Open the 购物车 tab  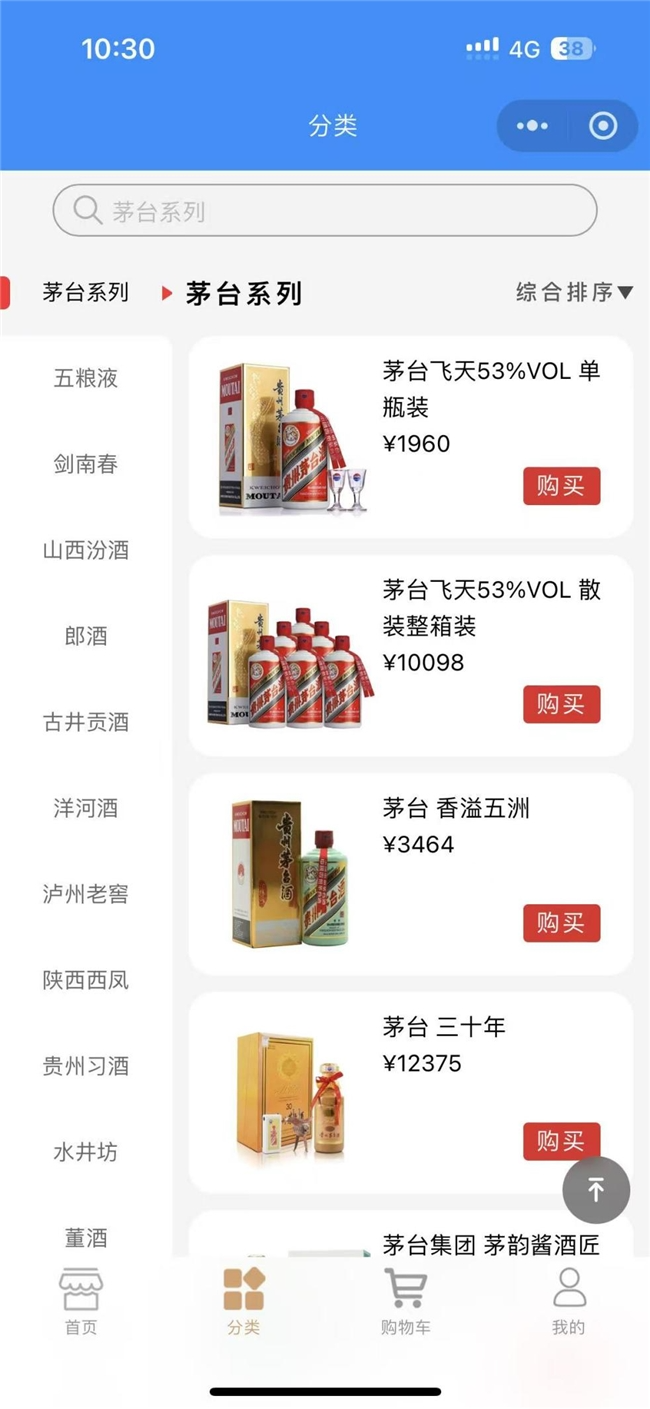(x=405, y=1302)
